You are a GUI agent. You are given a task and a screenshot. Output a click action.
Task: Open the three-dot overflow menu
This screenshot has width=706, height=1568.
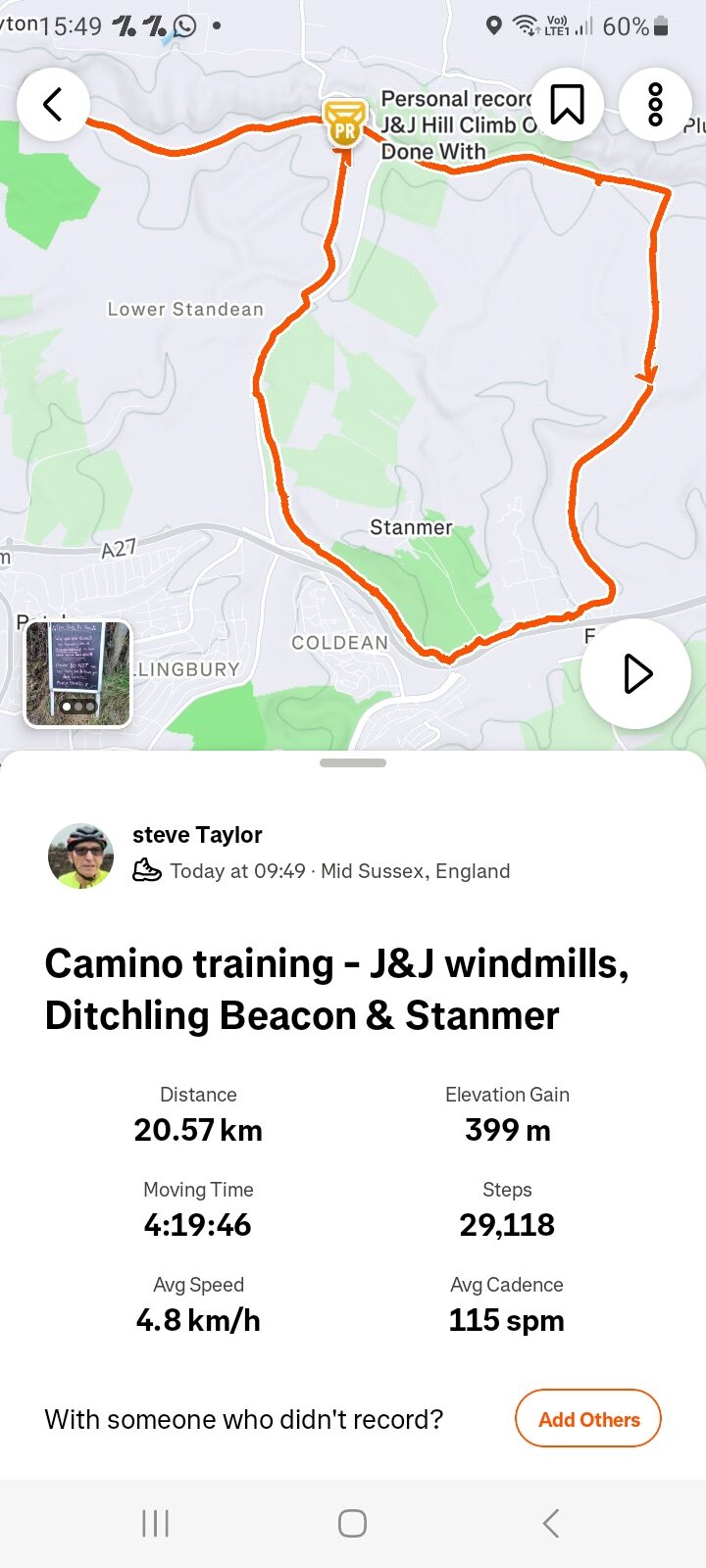(x=655, y=104)
